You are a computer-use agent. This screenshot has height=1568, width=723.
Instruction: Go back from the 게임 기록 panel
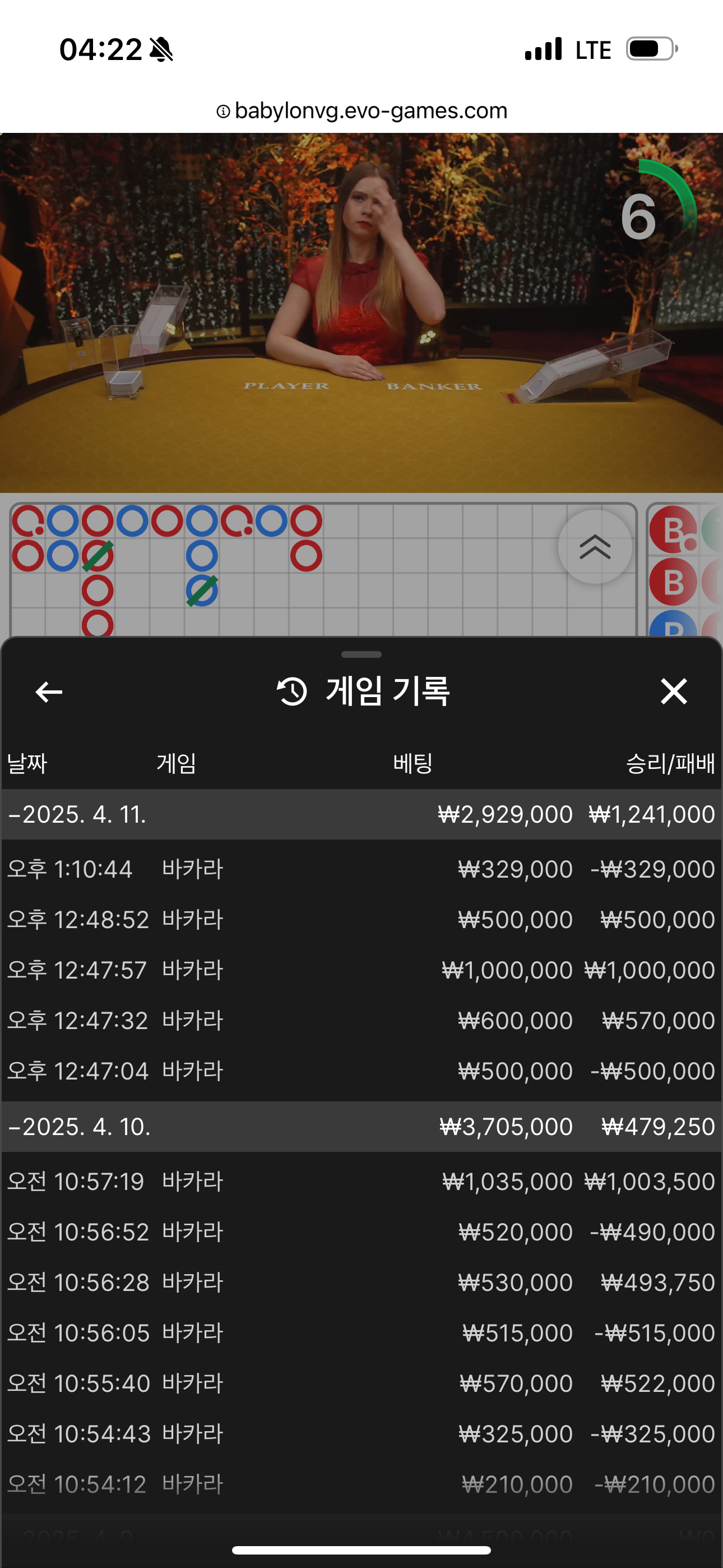49,692
